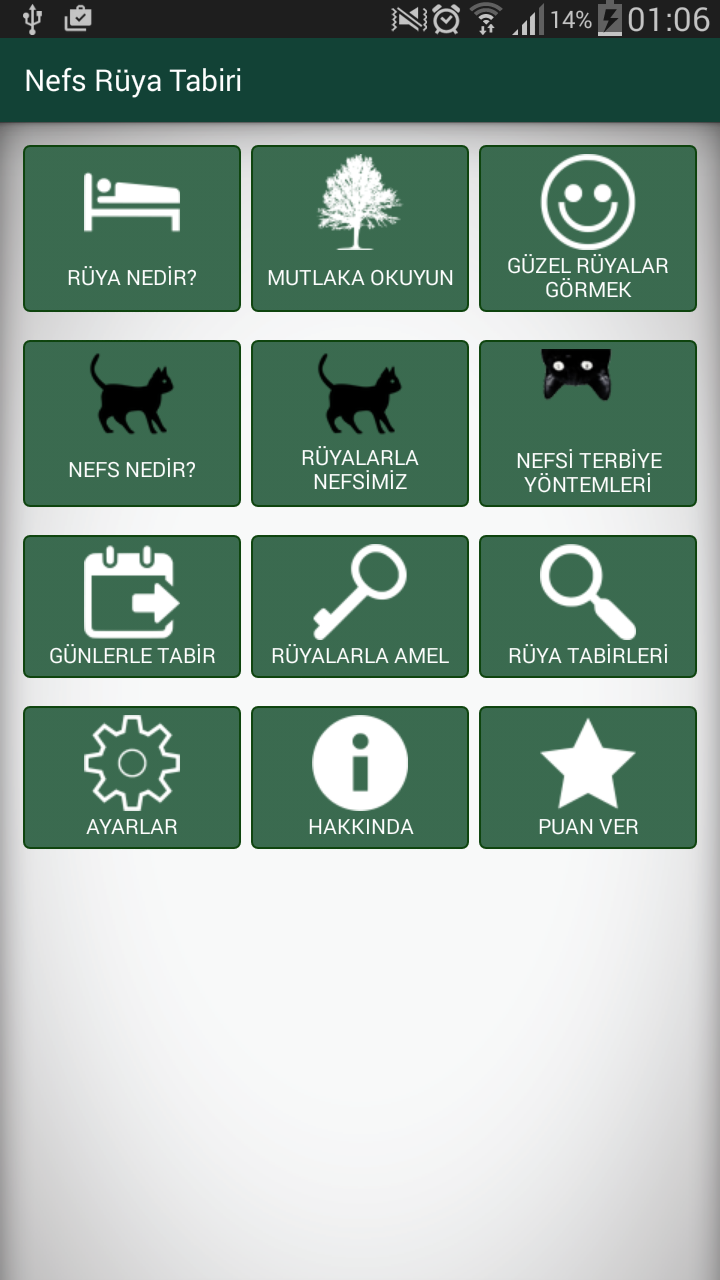Select the NEFS NEDİR? tile
The width and height of the screenshot is (720, 1280).
coord(132,424)
